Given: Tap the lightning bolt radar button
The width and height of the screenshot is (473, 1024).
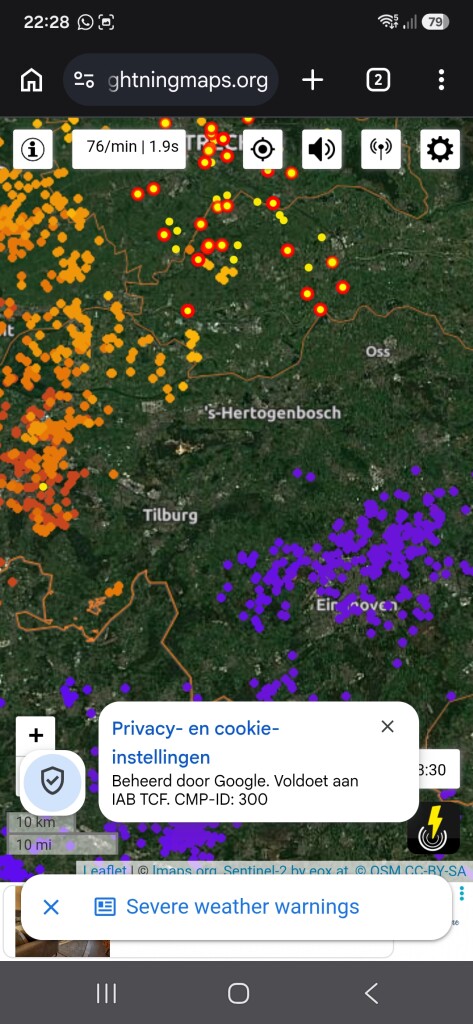Looking at the screenshot, I should click(x=434, y=828).
